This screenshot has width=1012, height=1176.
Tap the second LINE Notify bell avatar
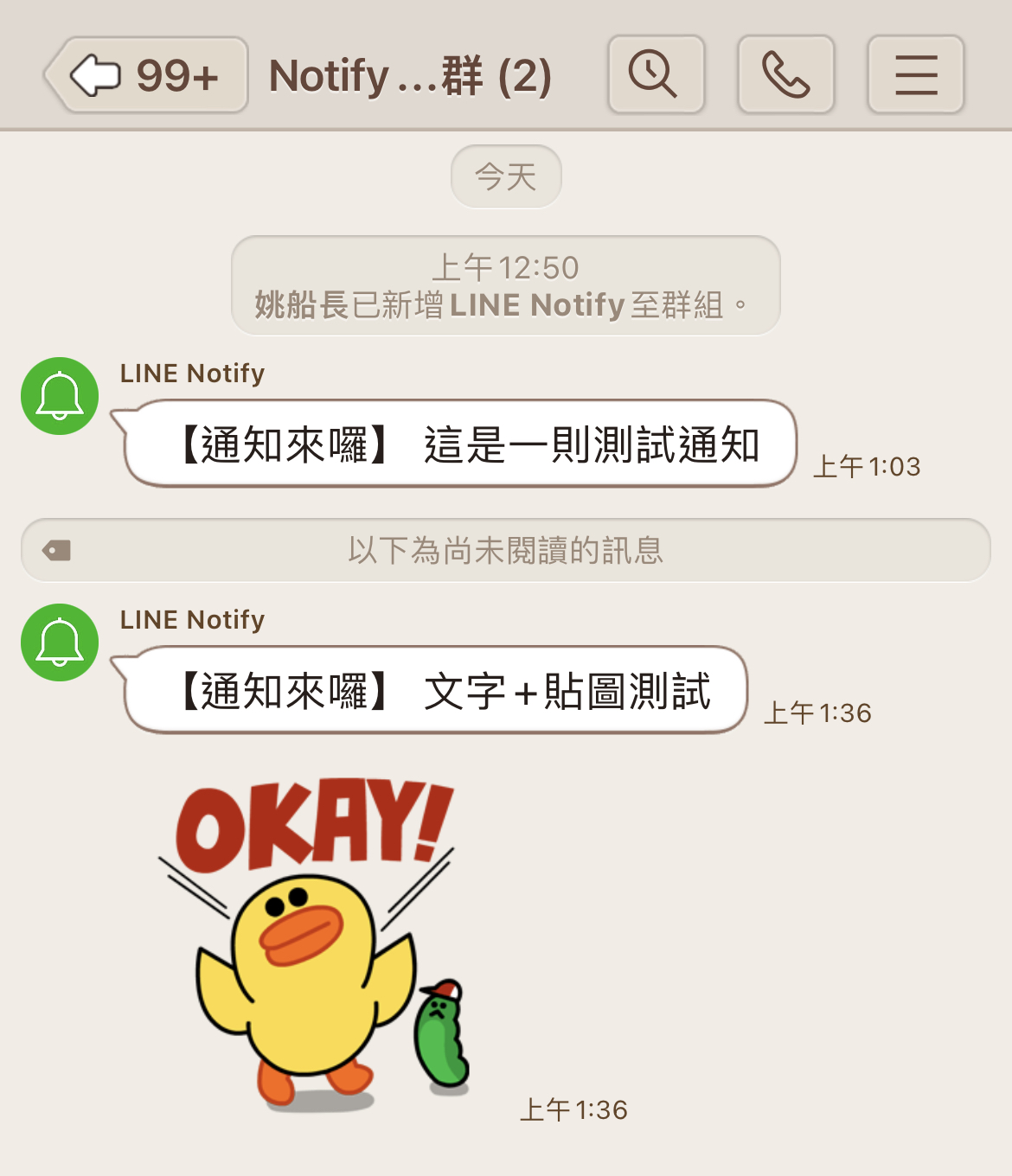coord(58,642)
